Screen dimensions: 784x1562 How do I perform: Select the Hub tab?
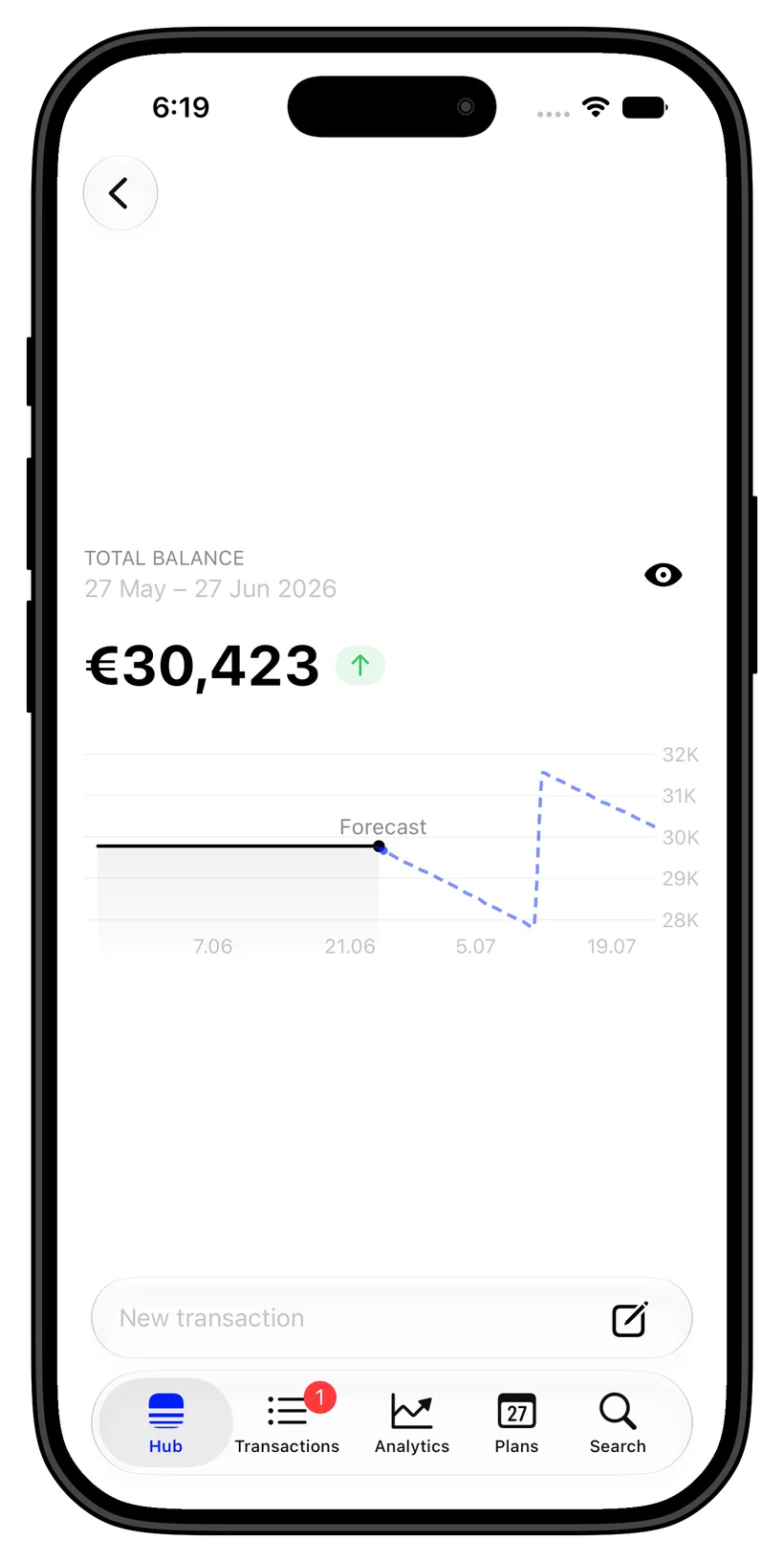(x=165, y=1423)
